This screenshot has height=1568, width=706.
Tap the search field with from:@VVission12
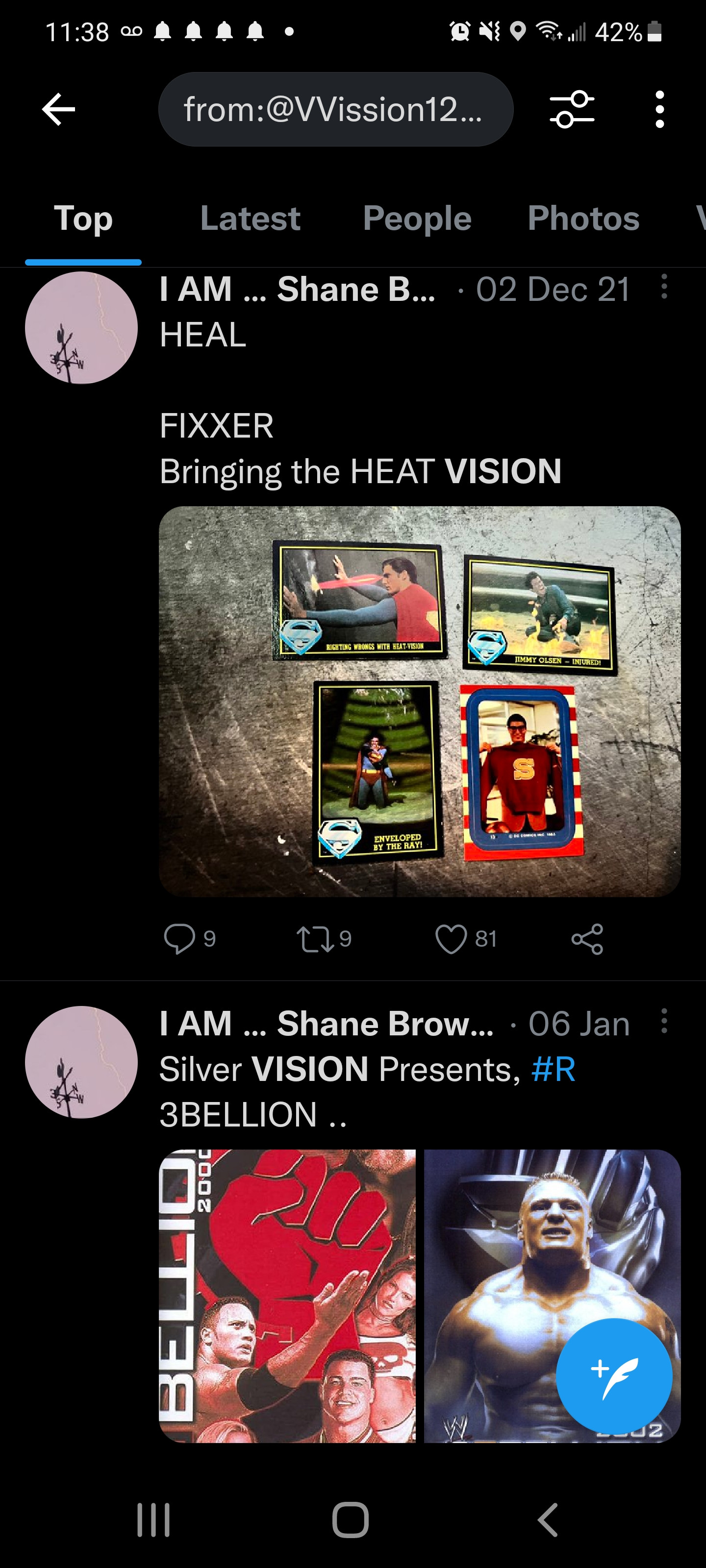click(335, 110)
